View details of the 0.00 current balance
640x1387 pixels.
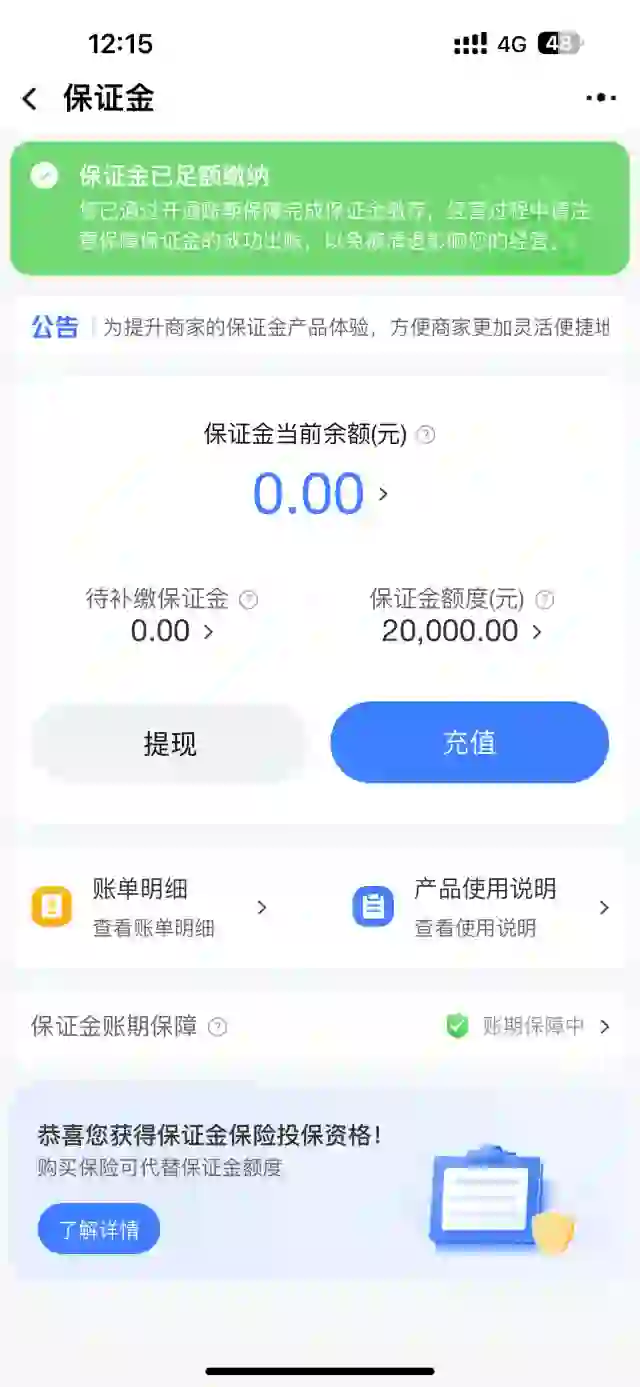click(x=320, y=494)
